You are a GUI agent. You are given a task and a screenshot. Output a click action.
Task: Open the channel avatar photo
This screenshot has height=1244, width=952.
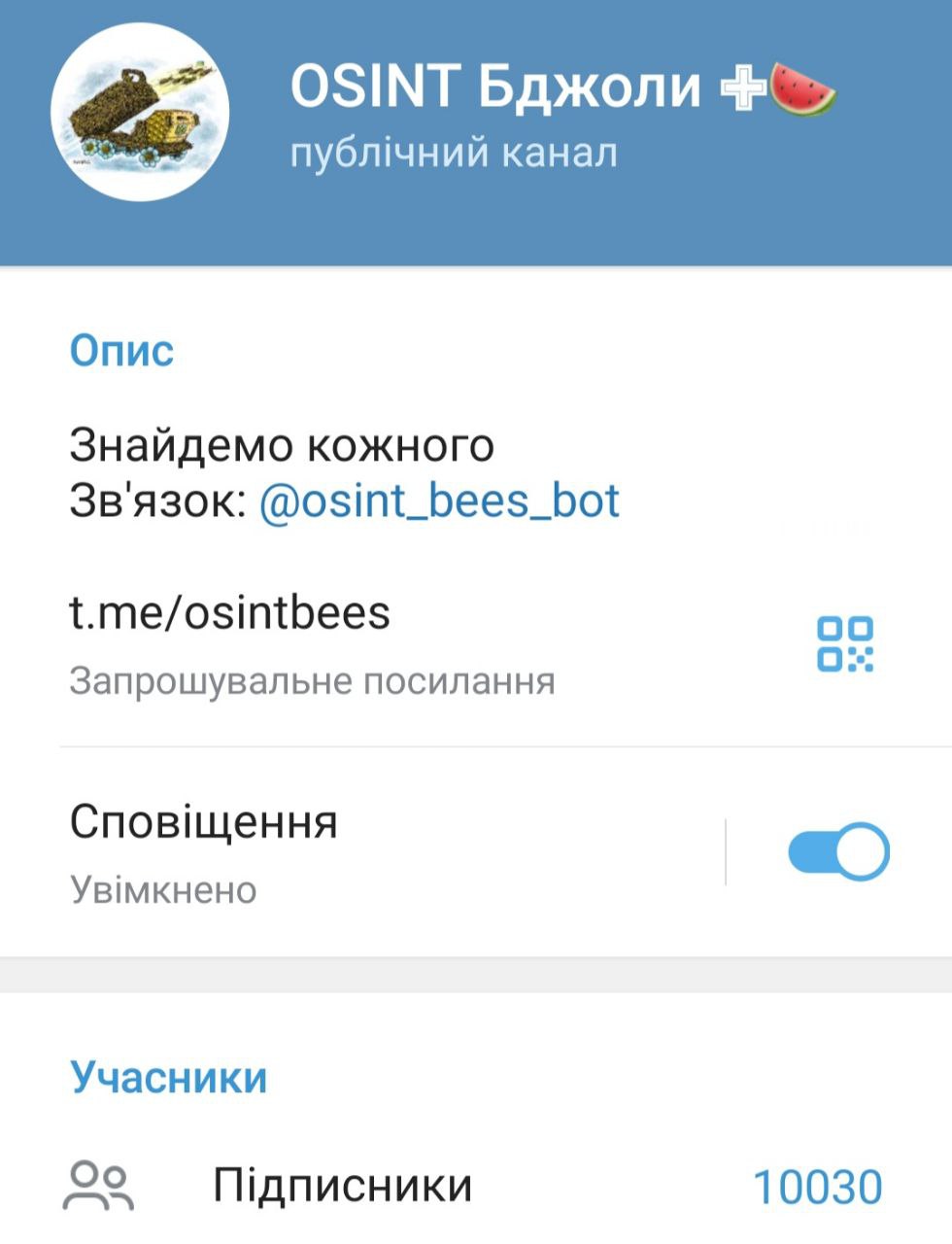[140, 112]
